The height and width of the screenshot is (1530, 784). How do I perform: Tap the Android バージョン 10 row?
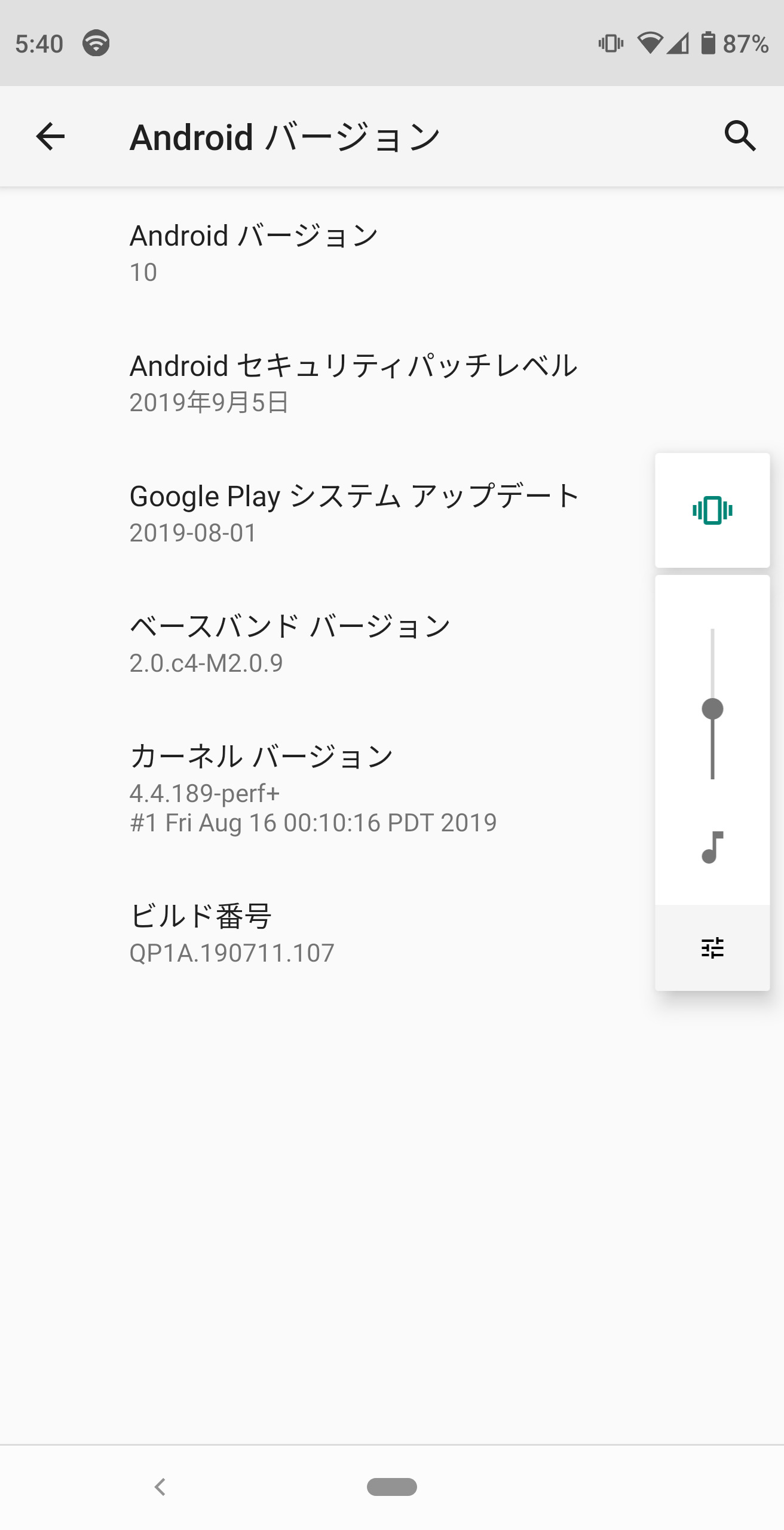tap(254, 253)
